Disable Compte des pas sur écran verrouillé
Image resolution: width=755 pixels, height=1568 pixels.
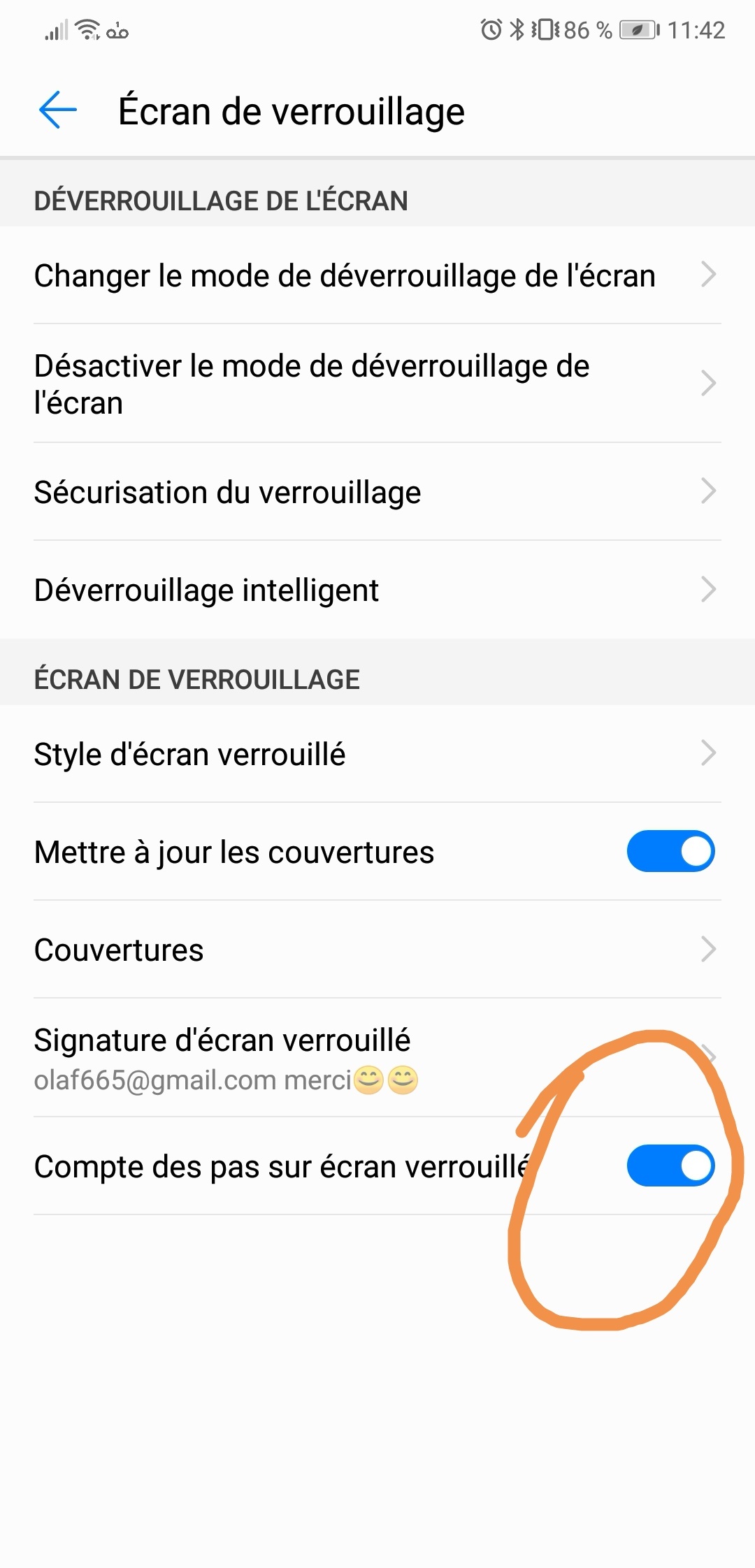tap(670, 1166)
